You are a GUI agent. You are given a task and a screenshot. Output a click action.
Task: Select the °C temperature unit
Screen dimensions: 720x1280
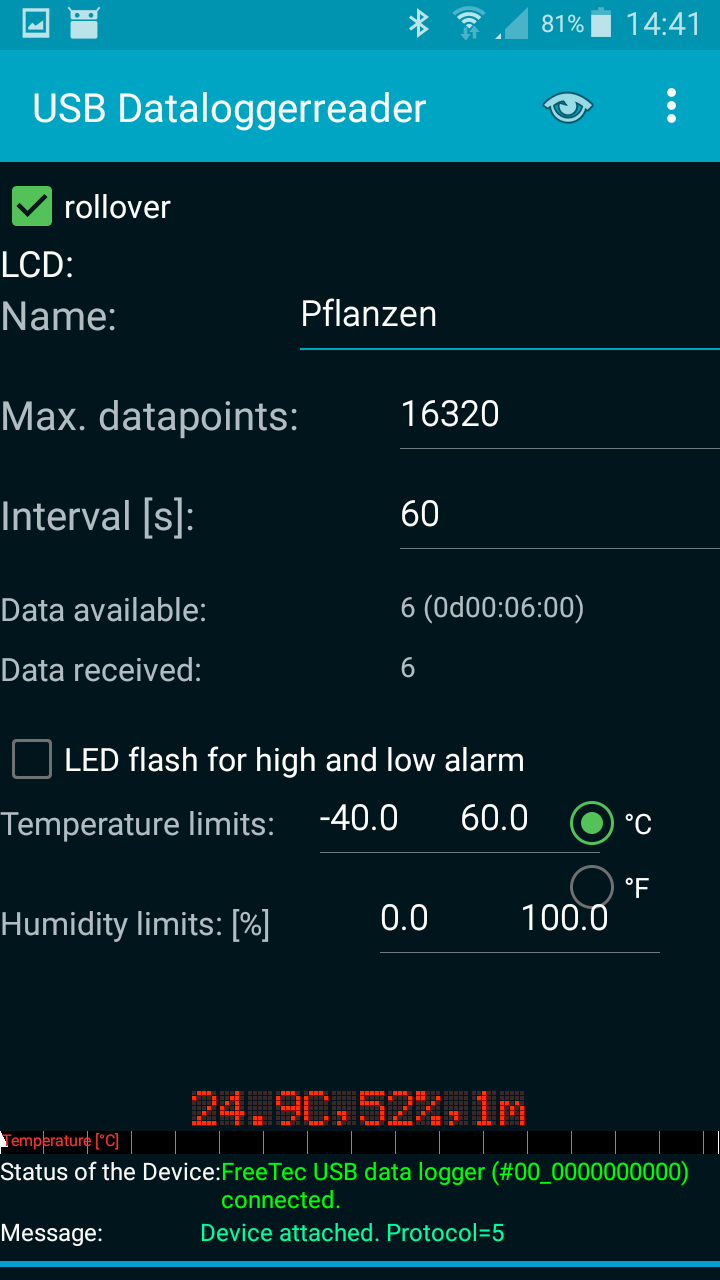click(x=592, y=823)
